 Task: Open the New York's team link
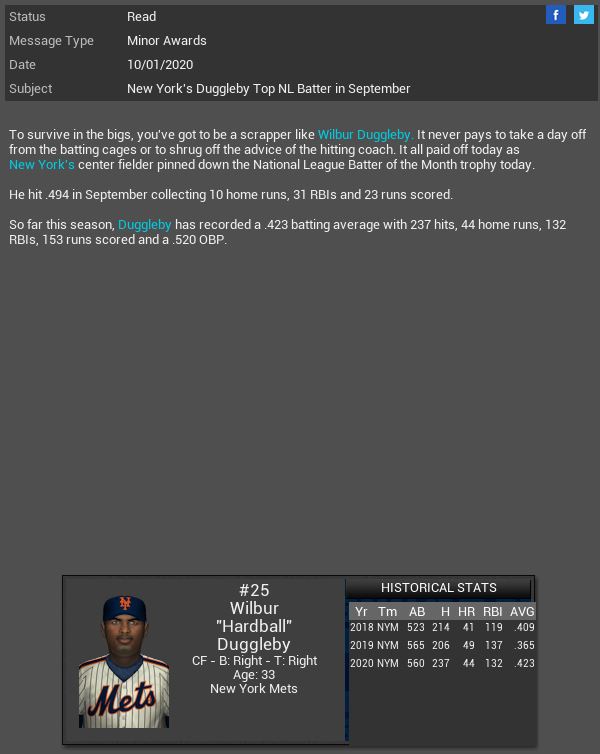(x=42, y=164)
